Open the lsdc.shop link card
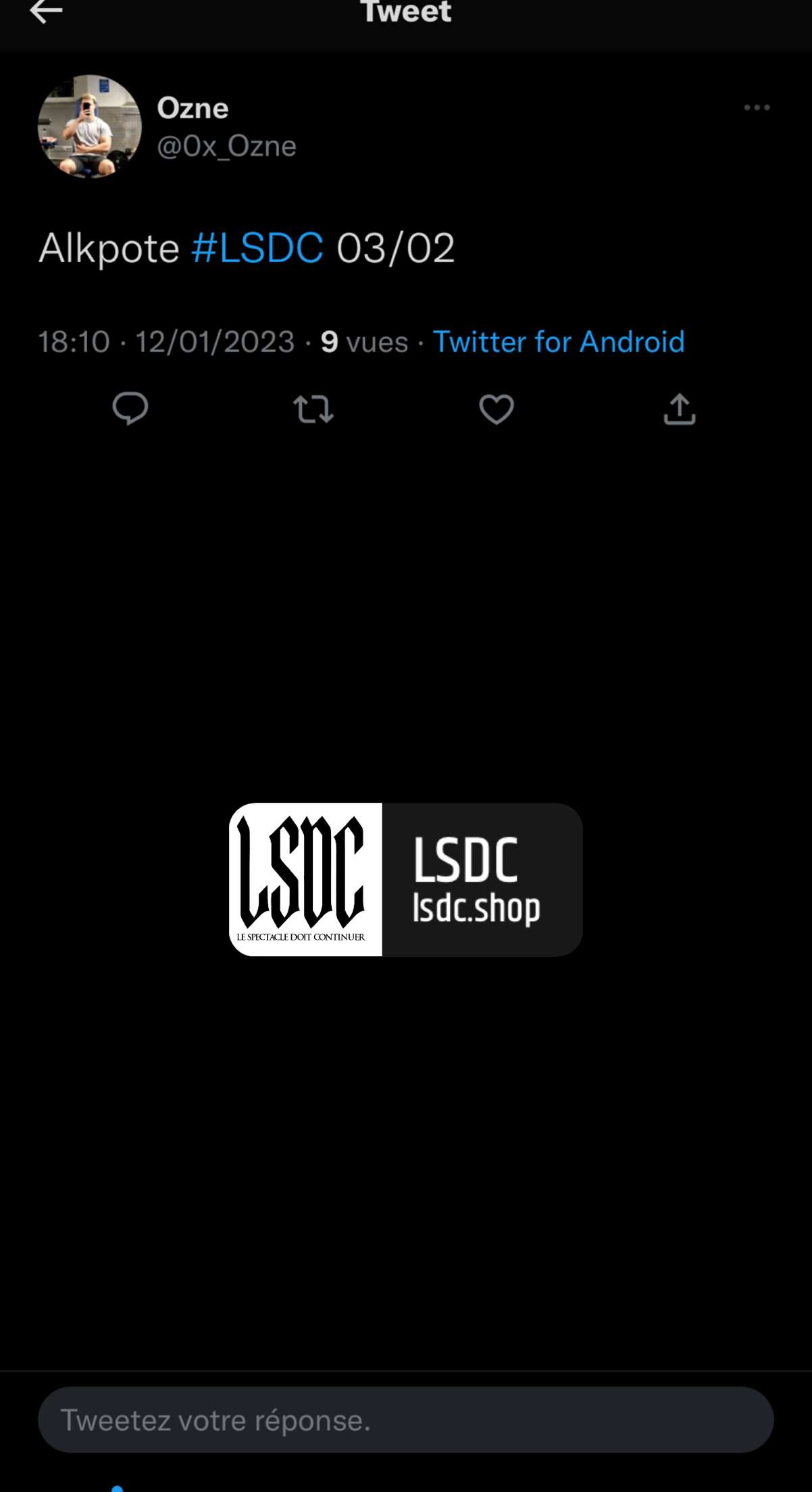Viewport: 812px width, 1492px height. pyautogui.click(x=406, y=879)
